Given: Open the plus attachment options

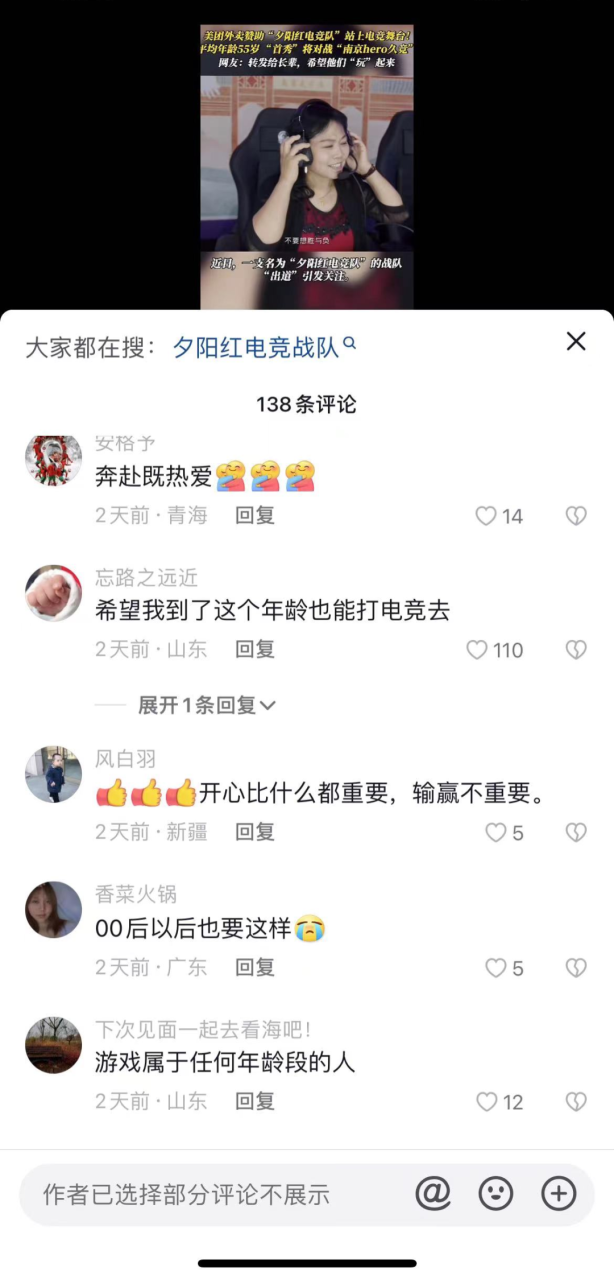Looking at the screenshot, I should click(558, 1193).
